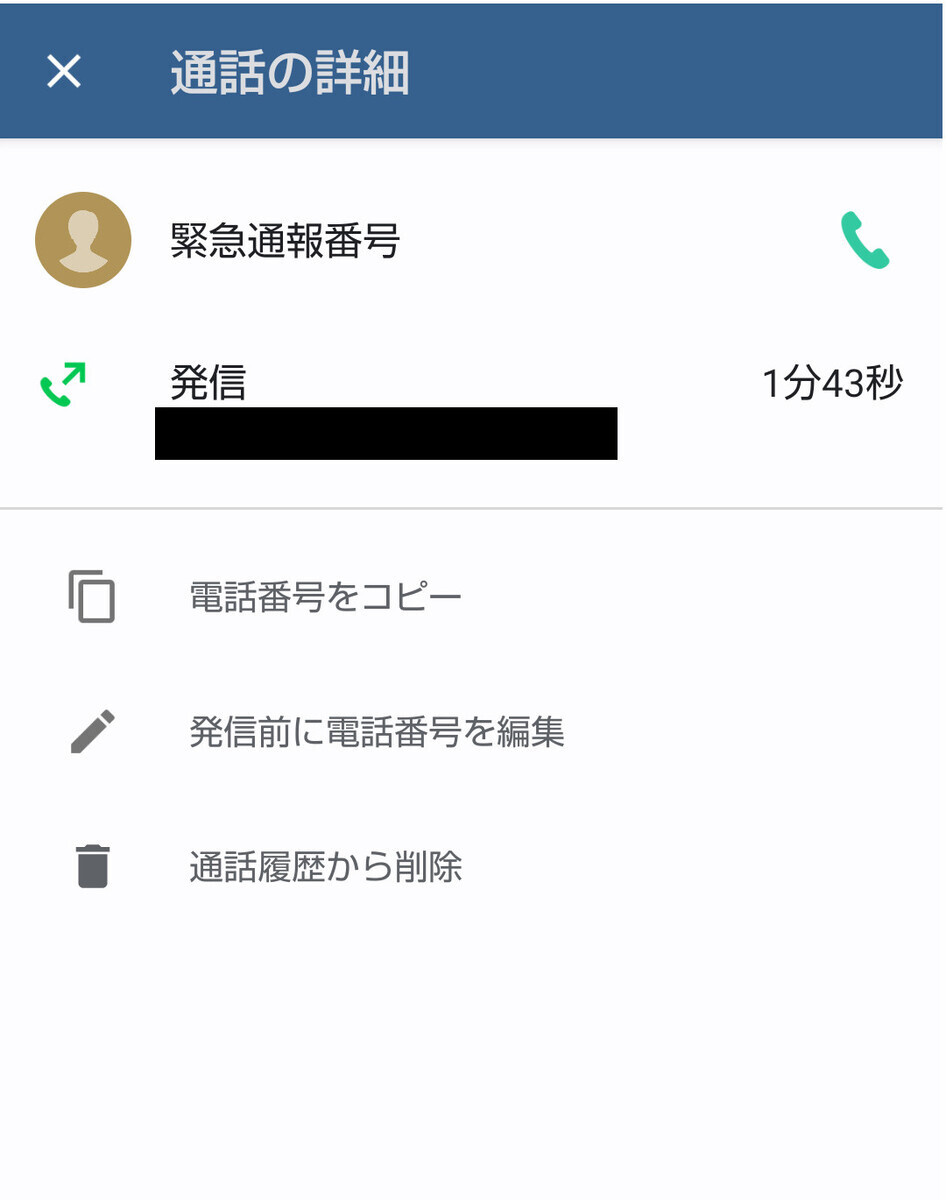The width and height of the screenshot is (946, 1200).
Task: Close the 通話の詳細 screen
Action: 64,71
